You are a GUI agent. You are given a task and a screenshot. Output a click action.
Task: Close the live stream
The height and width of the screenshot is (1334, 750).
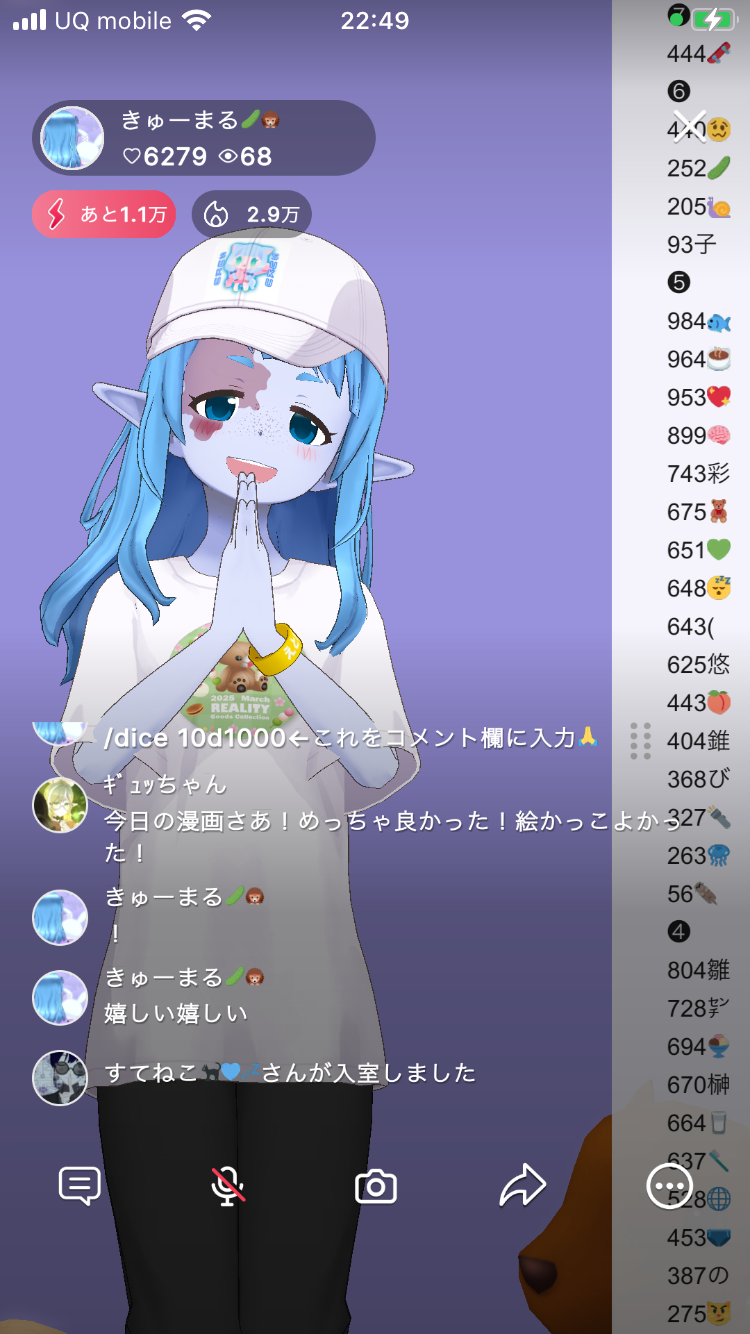tap(689, 126)
